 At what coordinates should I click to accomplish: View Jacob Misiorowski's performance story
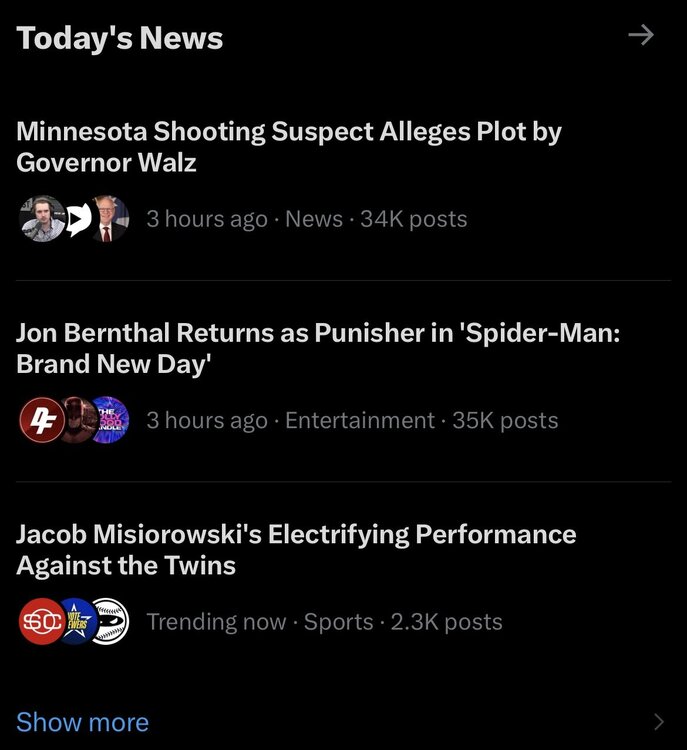296,549
